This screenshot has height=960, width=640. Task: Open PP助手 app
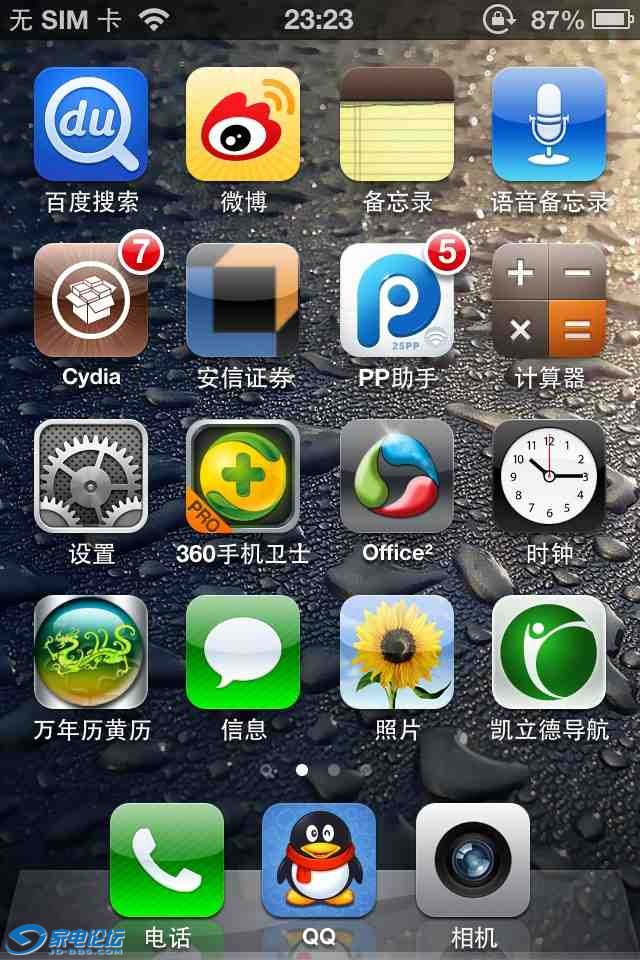397,300
